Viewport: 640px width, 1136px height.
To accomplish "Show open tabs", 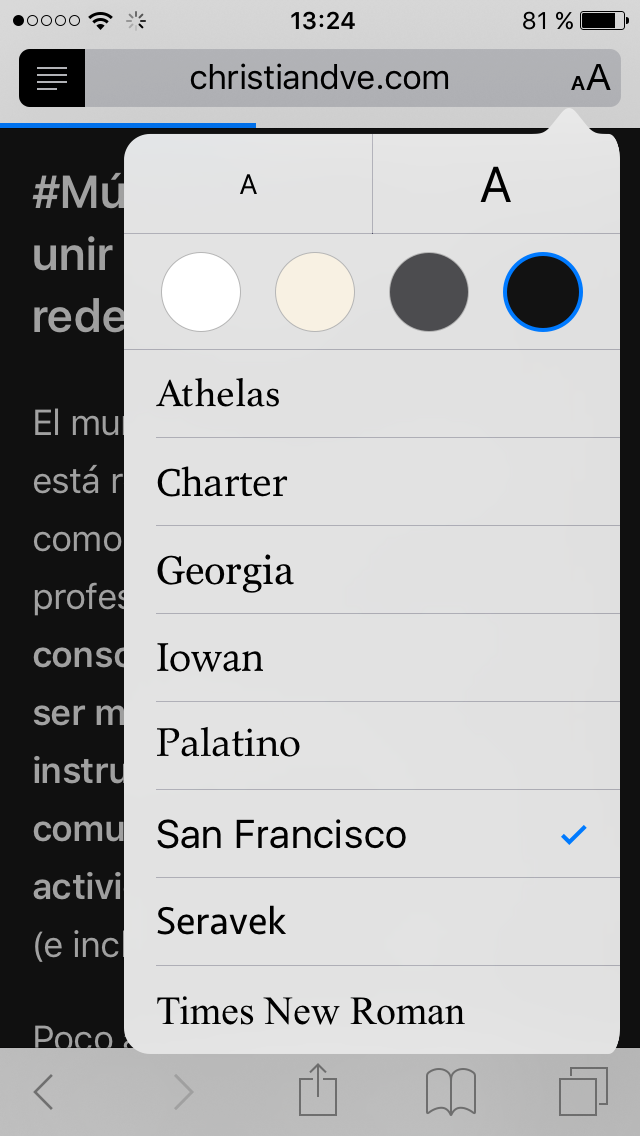I will point(583,1092).
